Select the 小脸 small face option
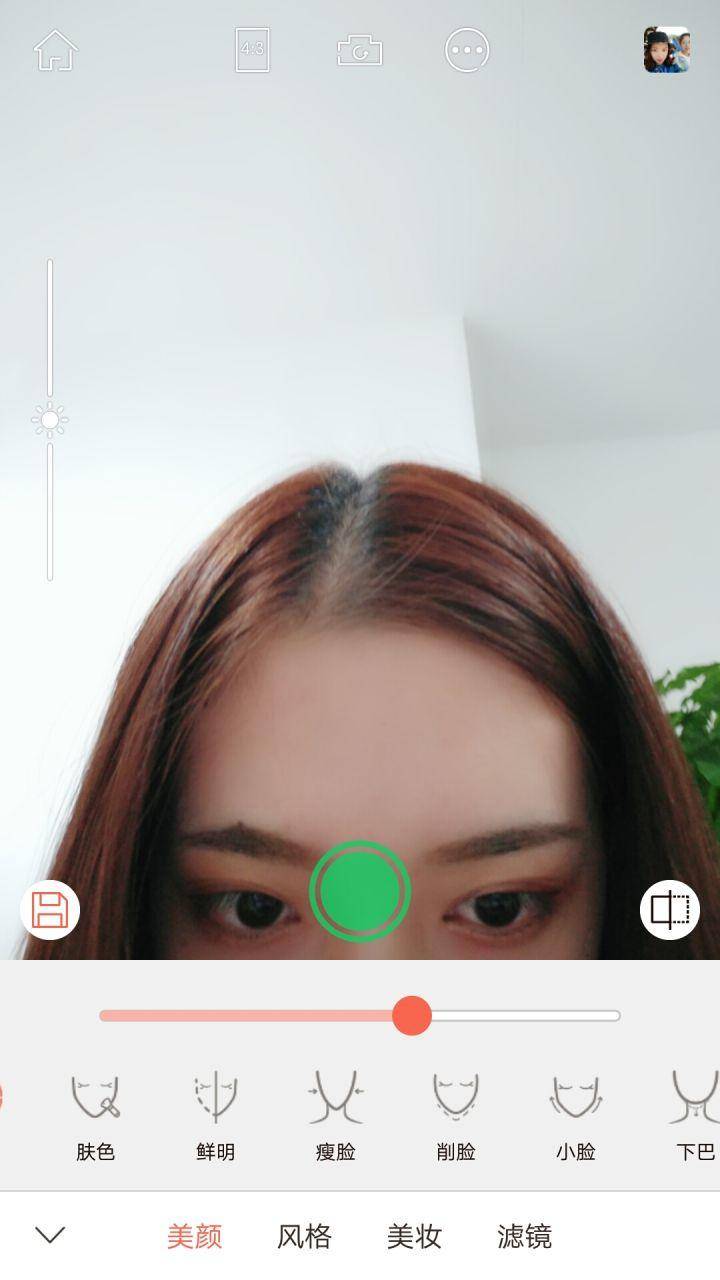This screenshot has height=1280, width=720. (576, 1117)
